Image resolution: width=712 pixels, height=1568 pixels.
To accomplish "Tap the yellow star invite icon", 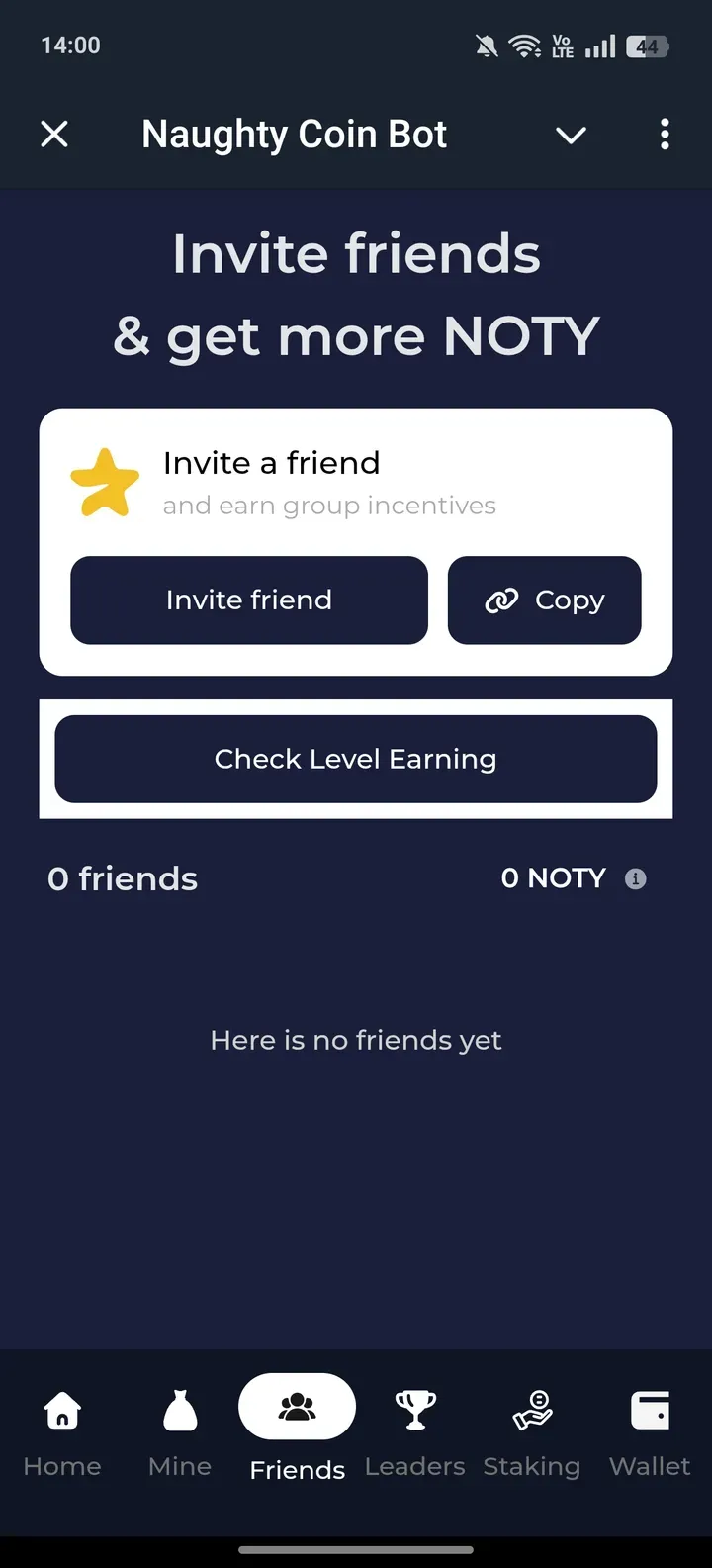I will tap(106, 482).
